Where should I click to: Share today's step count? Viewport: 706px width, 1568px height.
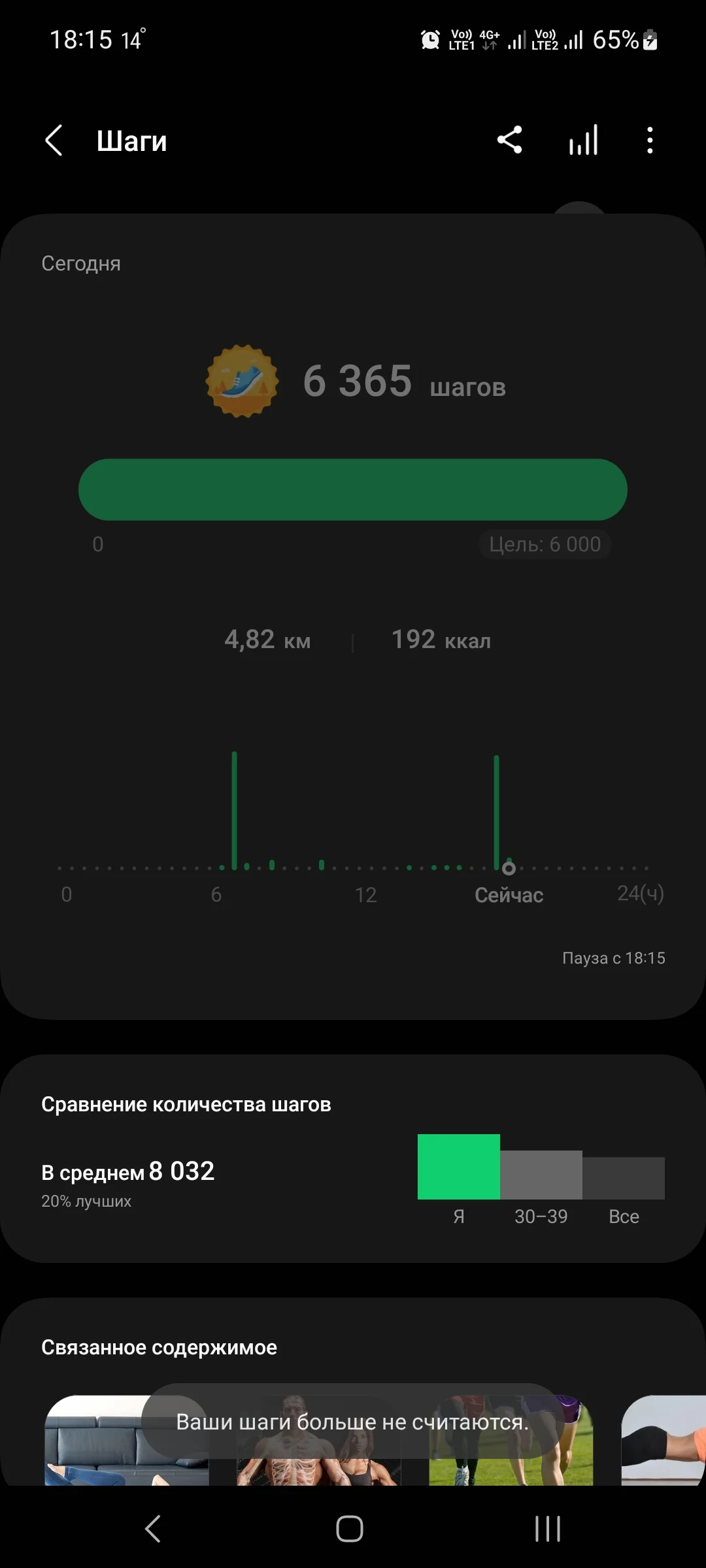tap(509, 140)
